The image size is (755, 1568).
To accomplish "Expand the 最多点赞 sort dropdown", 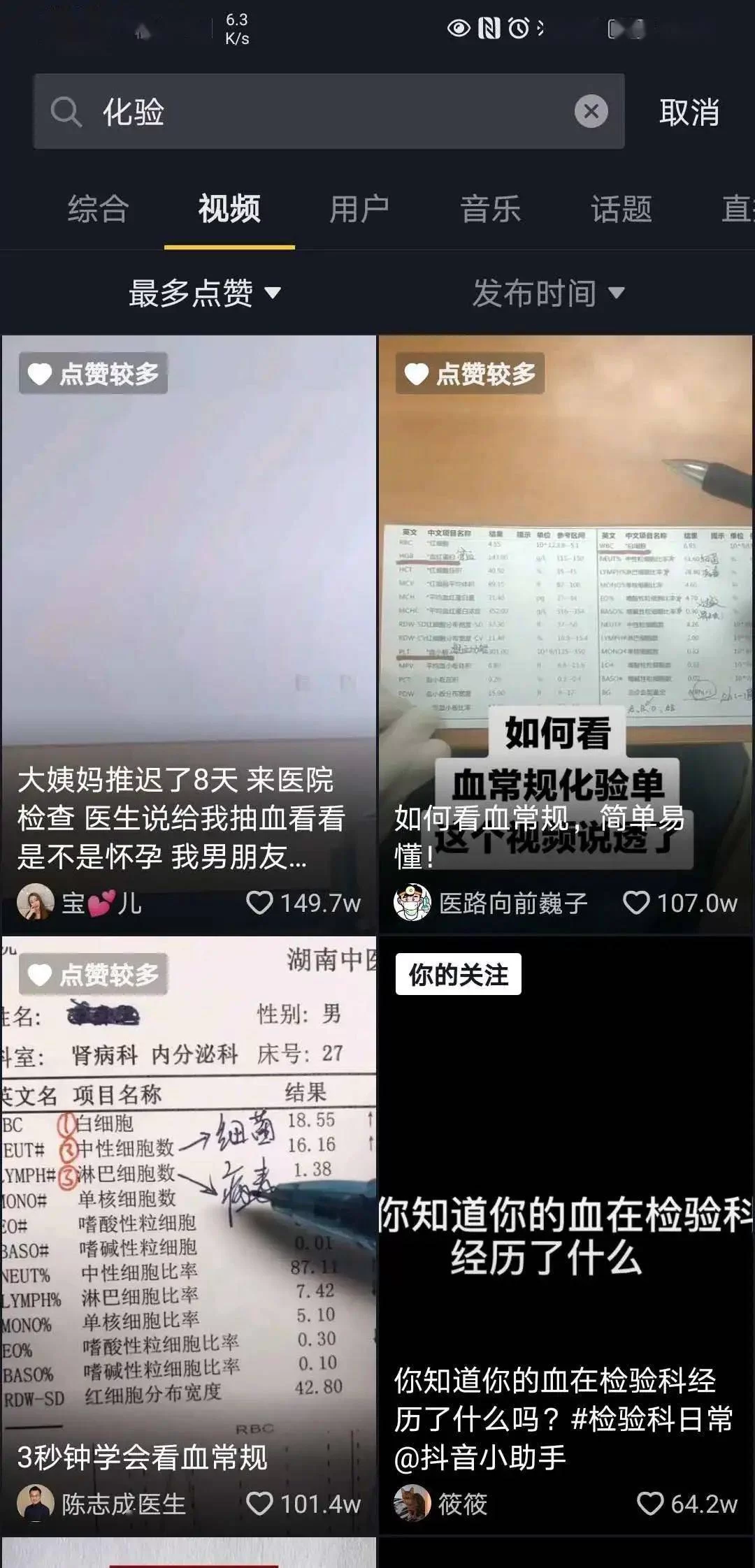I will click(x=204, y=293).
